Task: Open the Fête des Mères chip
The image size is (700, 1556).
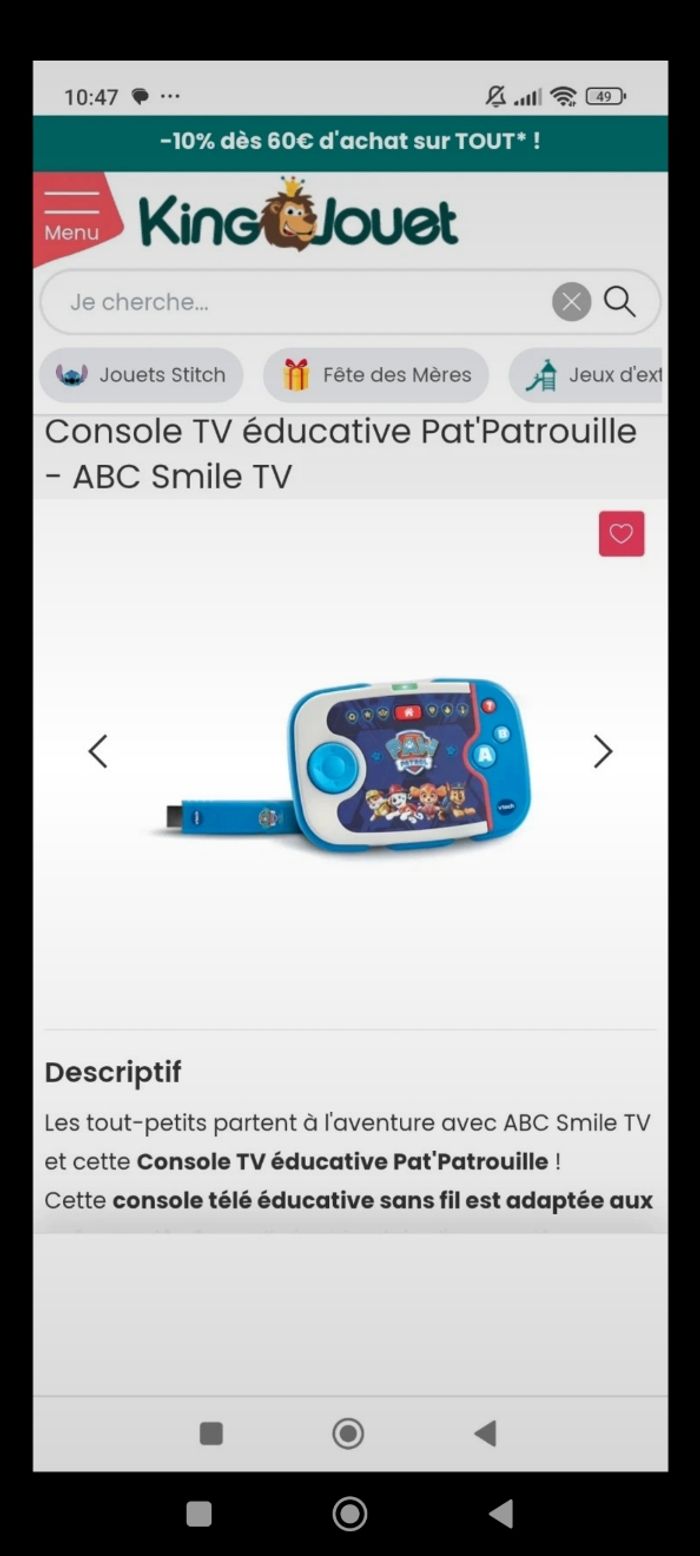Action: (376, 375)
